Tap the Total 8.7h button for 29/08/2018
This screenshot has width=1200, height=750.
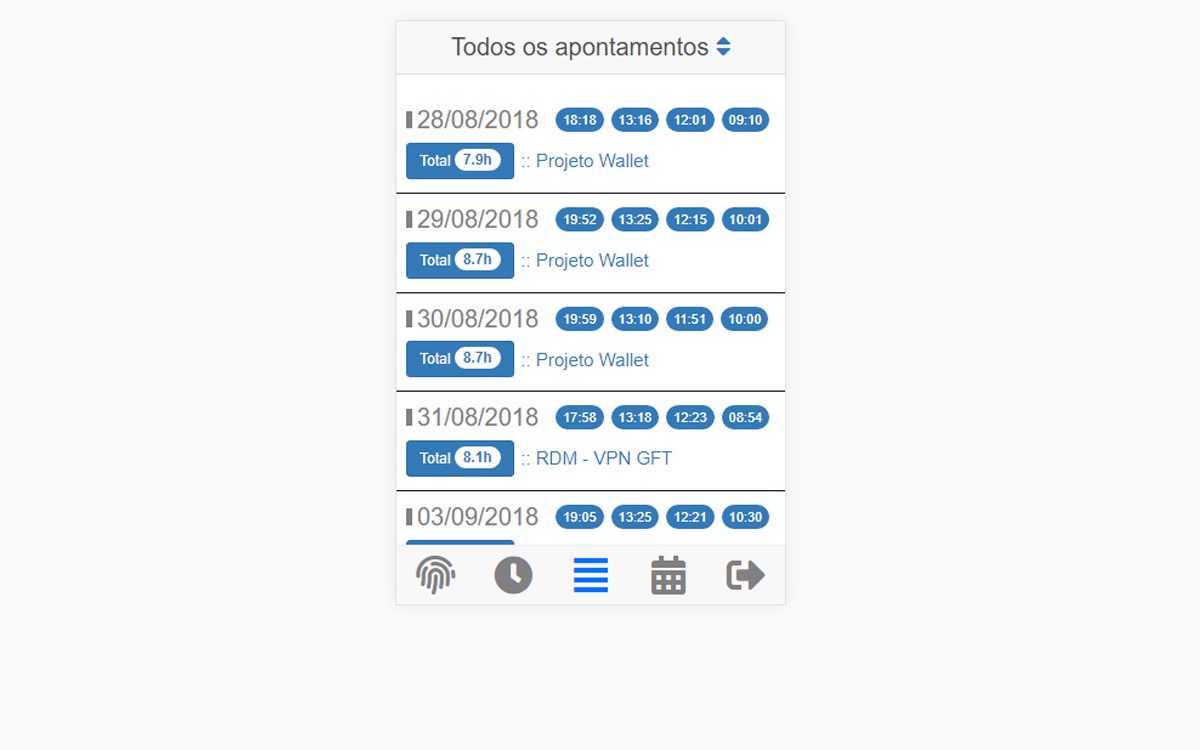460,260
